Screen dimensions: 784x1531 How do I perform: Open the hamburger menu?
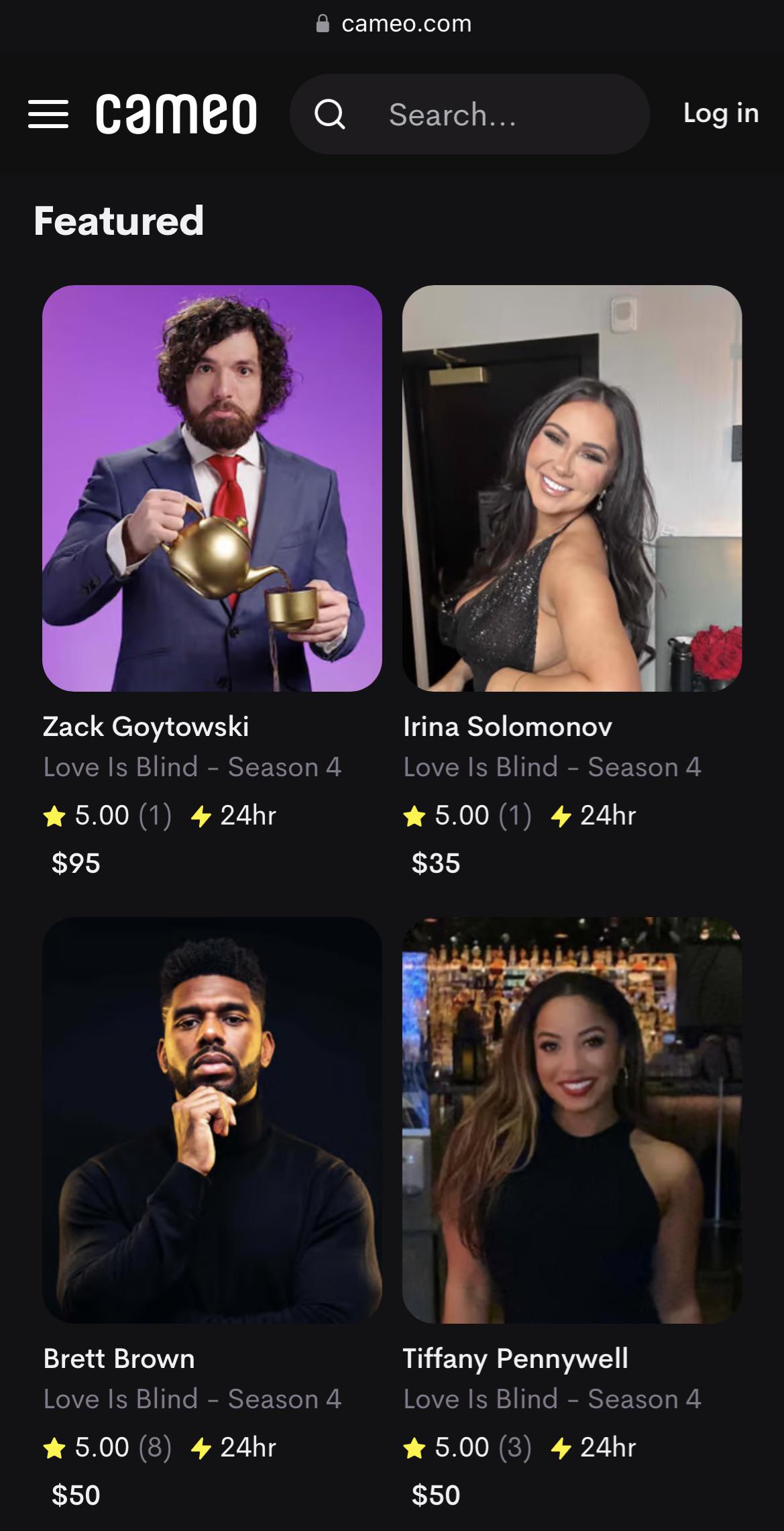(48, 114)
